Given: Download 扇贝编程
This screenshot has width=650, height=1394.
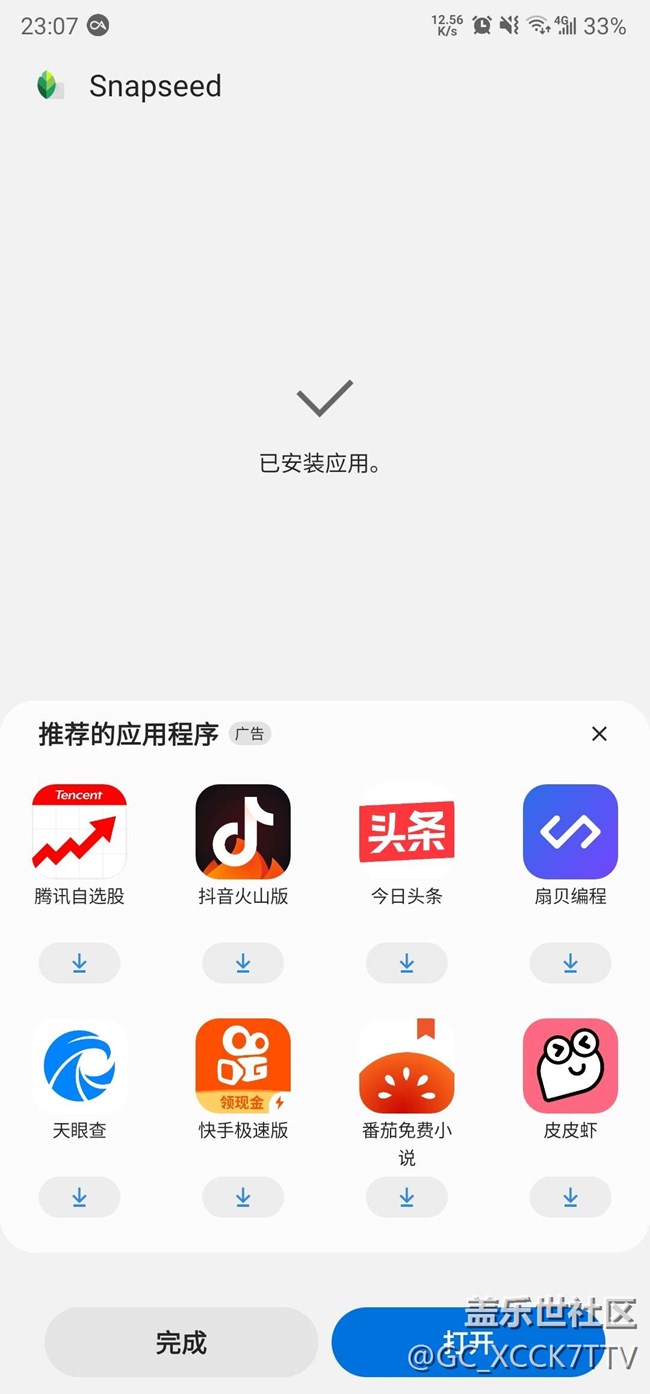Looking at the screenshot, I should point(570,963).
